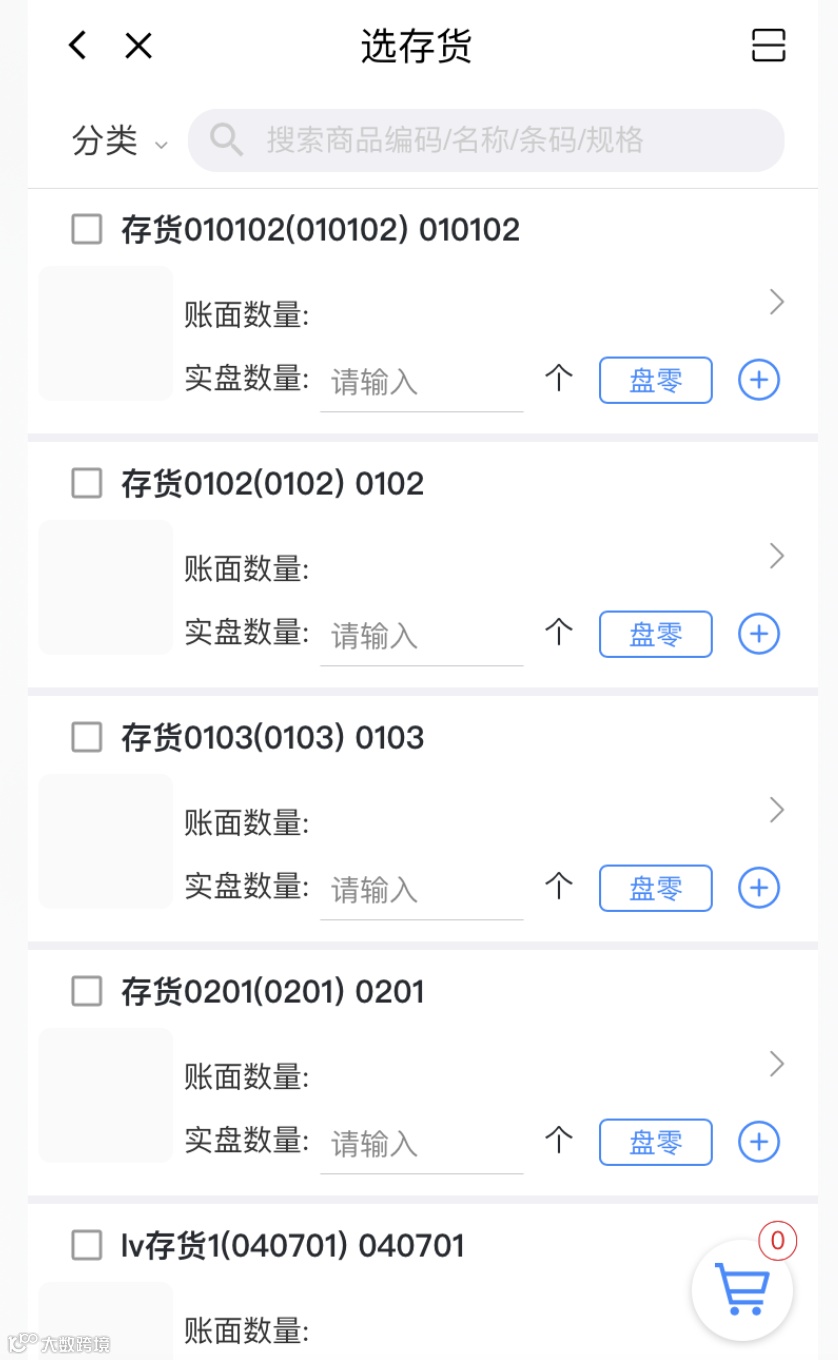Tap 盘零 for 存货010102
This screenshot has height=1360, width=838.
tap(655, 380)
